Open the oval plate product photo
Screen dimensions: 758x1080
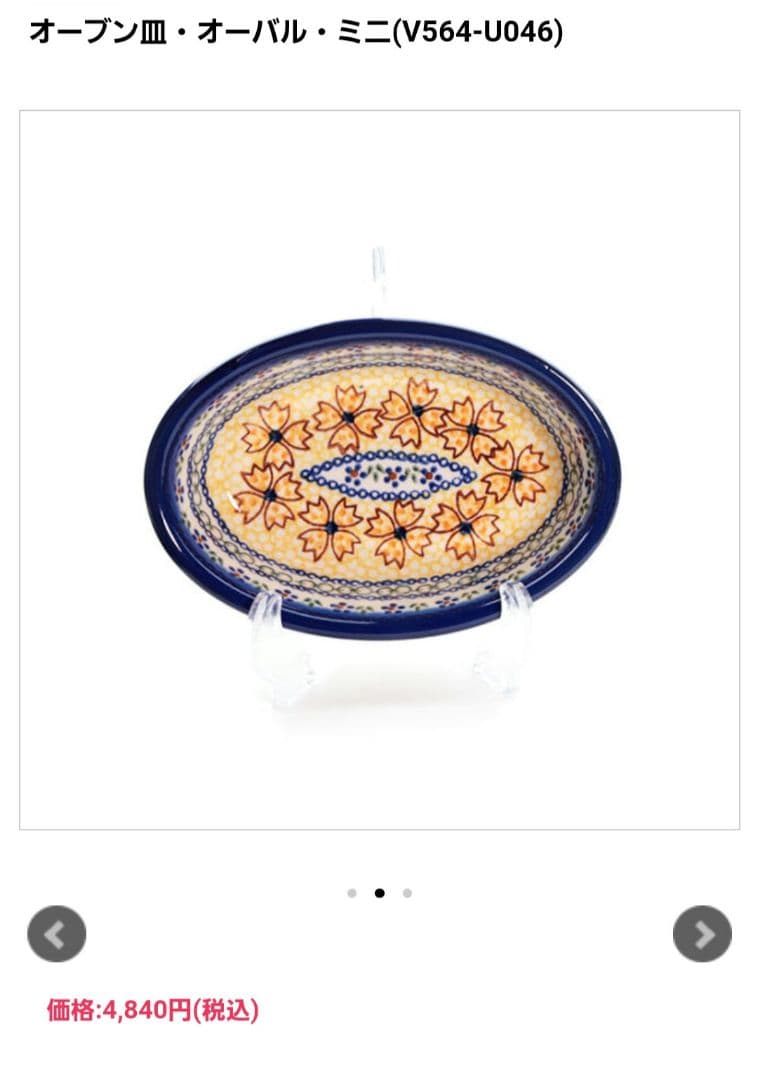tap(380, 470)
